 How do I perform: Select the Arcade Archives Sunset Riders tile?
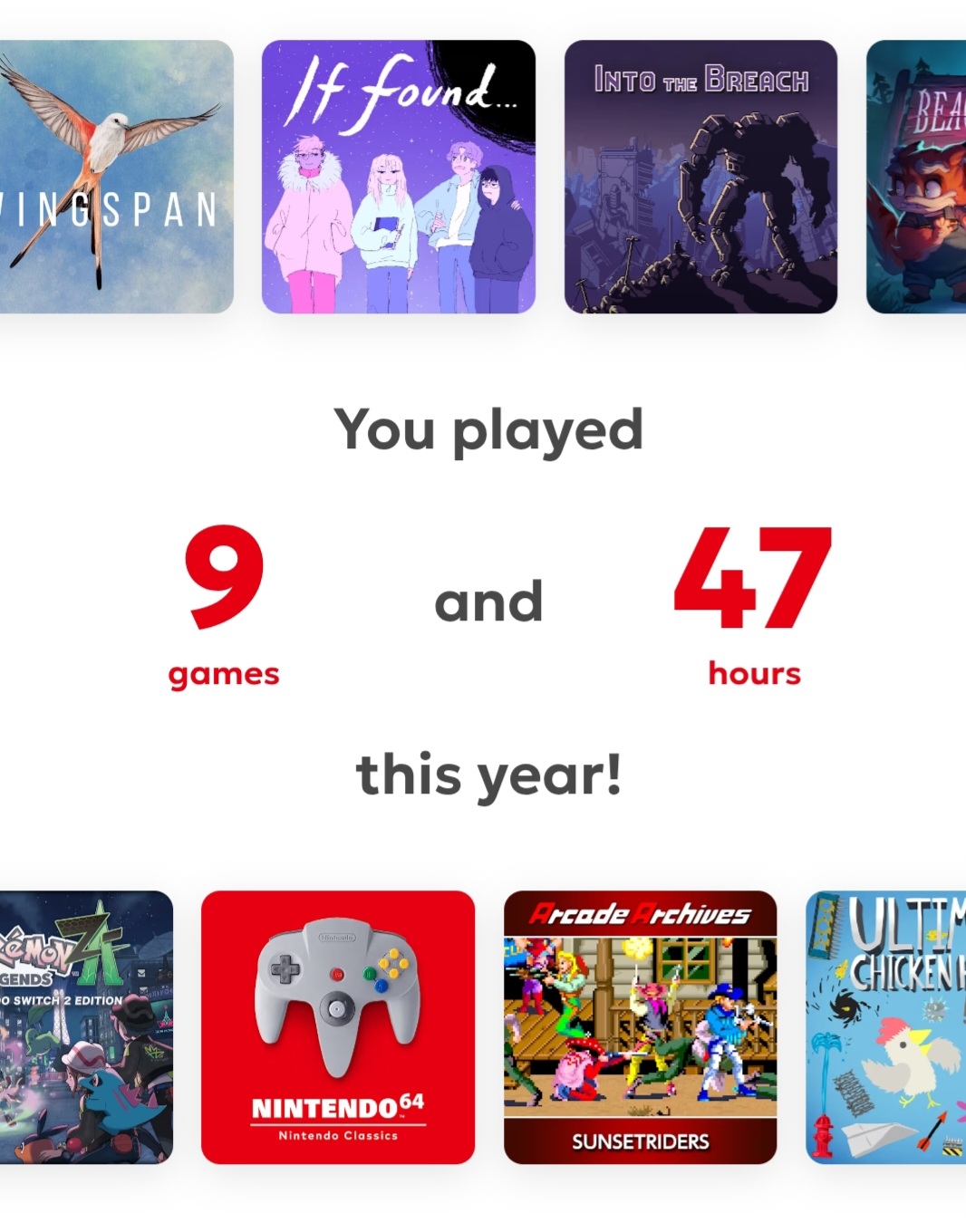640,1027
